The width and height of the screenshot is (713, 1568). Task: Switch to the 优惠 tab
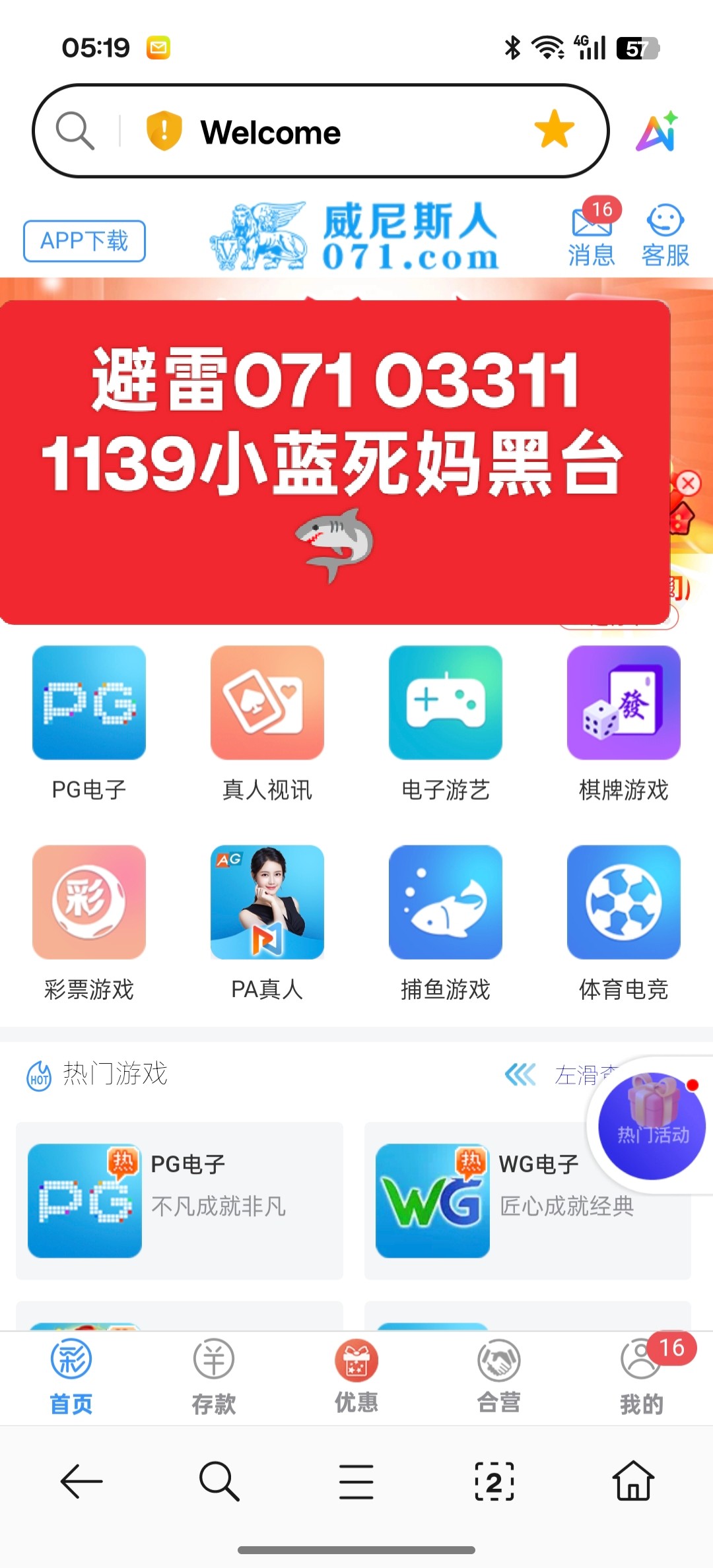(356, 1376)
